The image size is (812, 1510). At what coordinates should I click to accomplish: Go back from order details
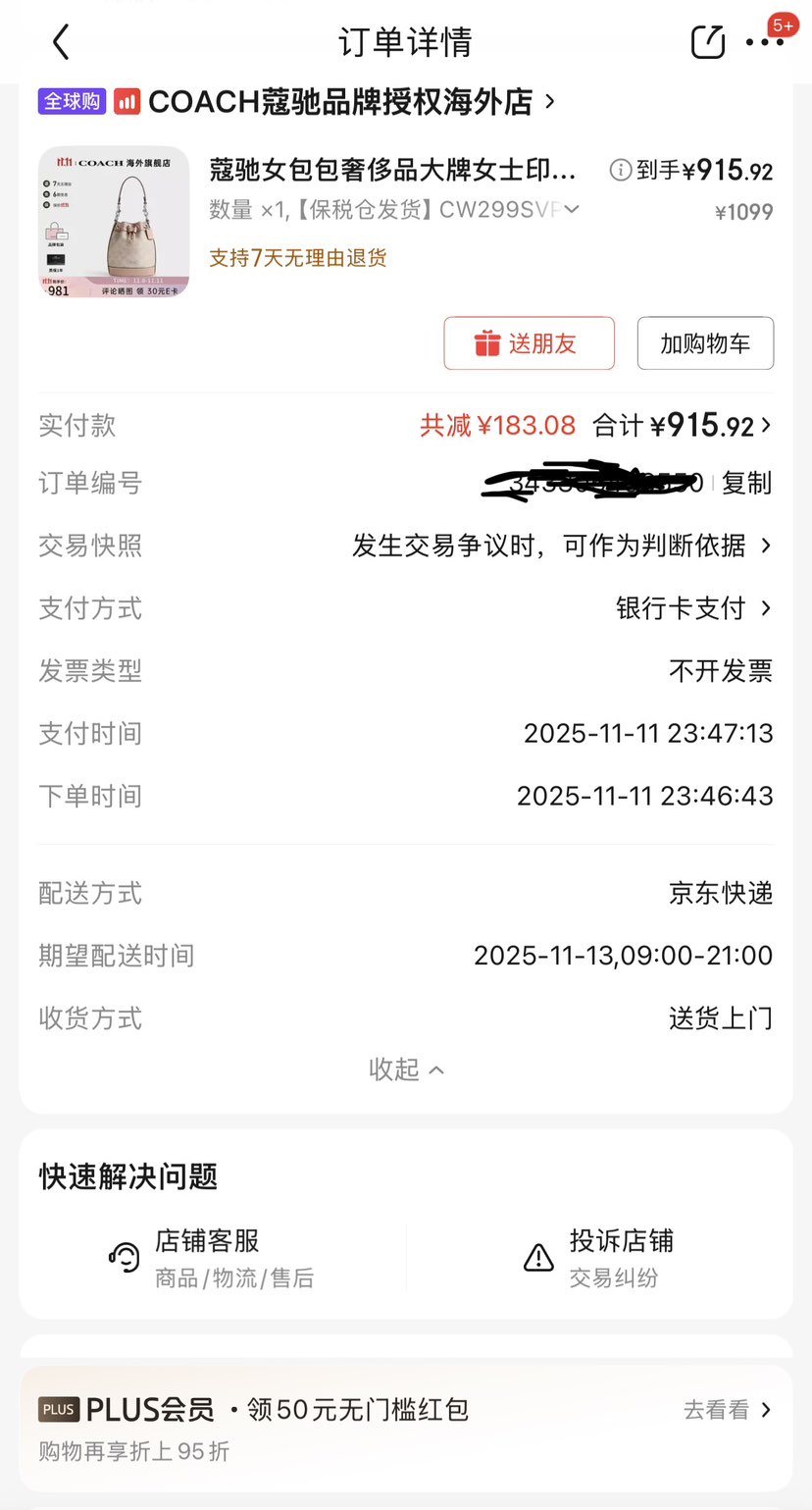(61, 42)
